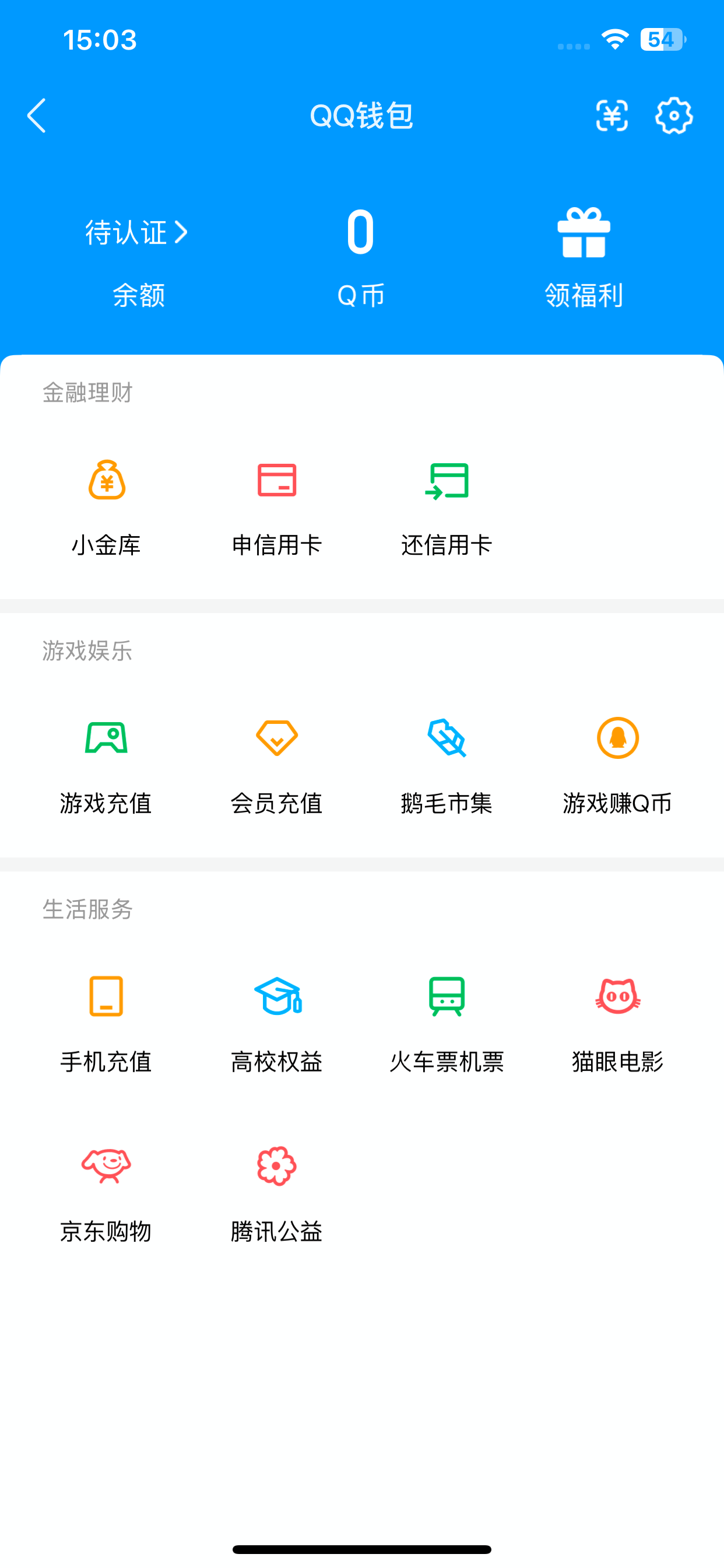The width and height of the screenshot is (724, 1568).
Task: Tap the back arrow to leave QQ钱包
Action: pyautogui.click(x=37, y=116)
